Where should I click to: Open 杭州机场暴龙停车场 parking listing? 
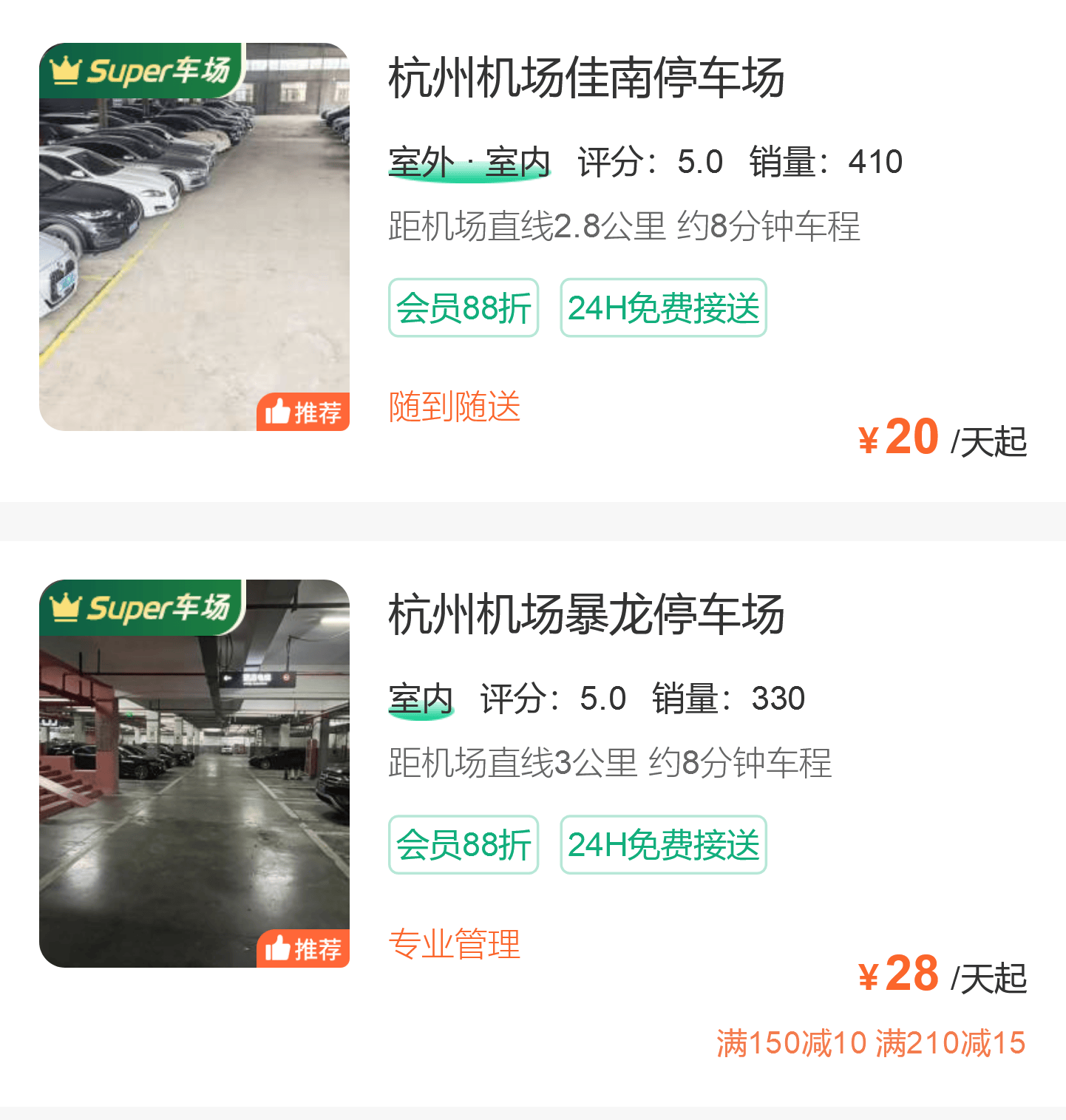[585, 615]
